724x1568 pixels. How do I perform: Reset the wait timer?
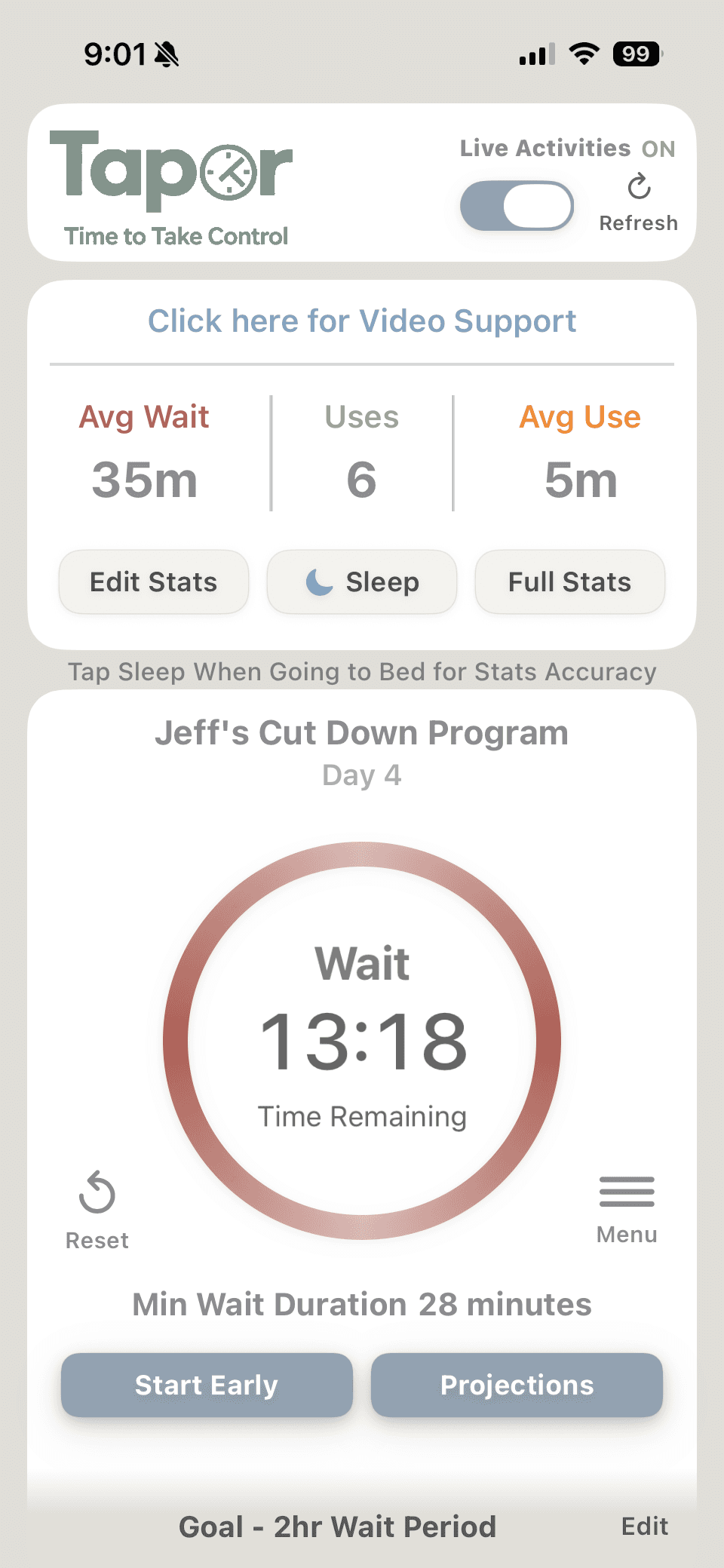[97, 1207]
